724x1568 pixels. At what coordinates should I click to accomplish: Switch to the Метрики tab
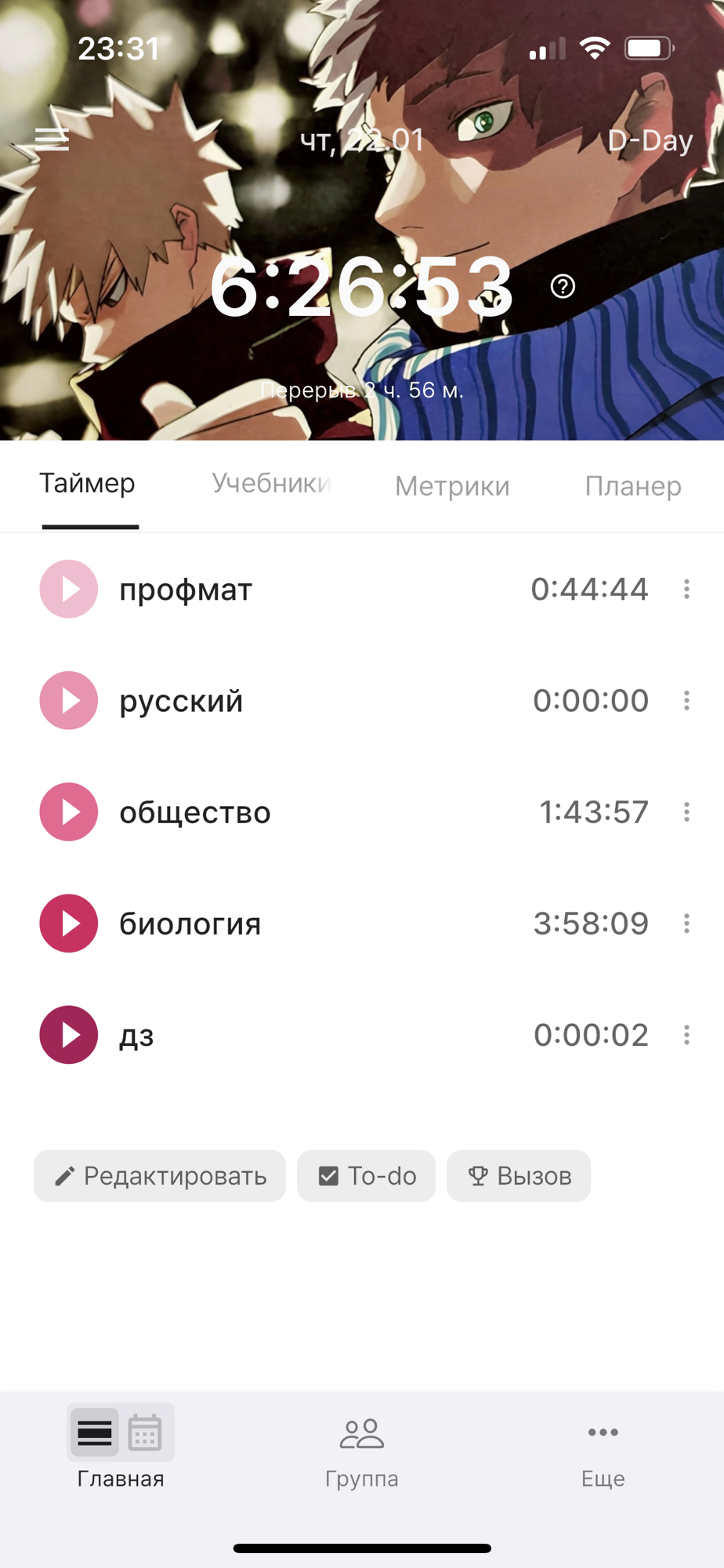coord(452,486)
